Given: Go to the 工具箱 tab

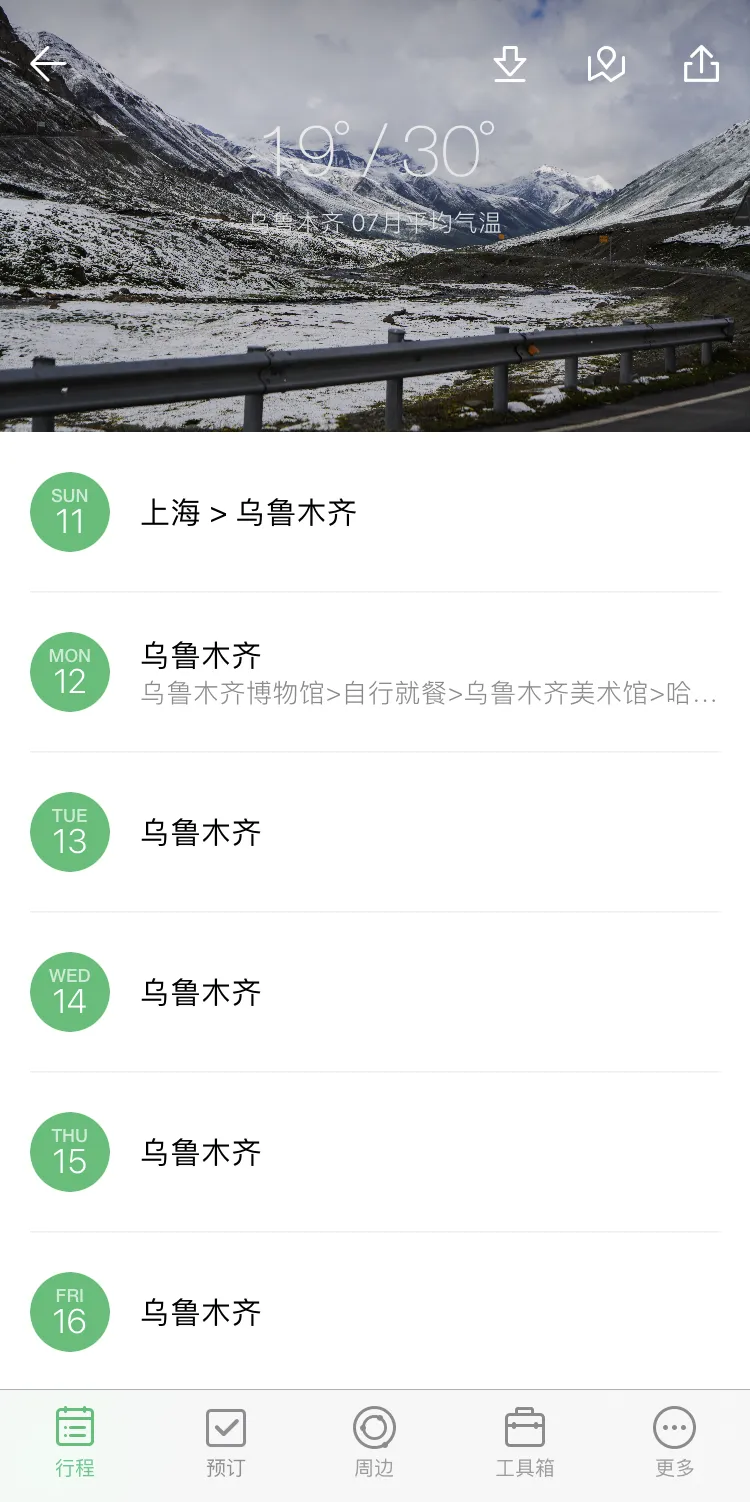Looking at the screenshot, I should point(525,1442).
